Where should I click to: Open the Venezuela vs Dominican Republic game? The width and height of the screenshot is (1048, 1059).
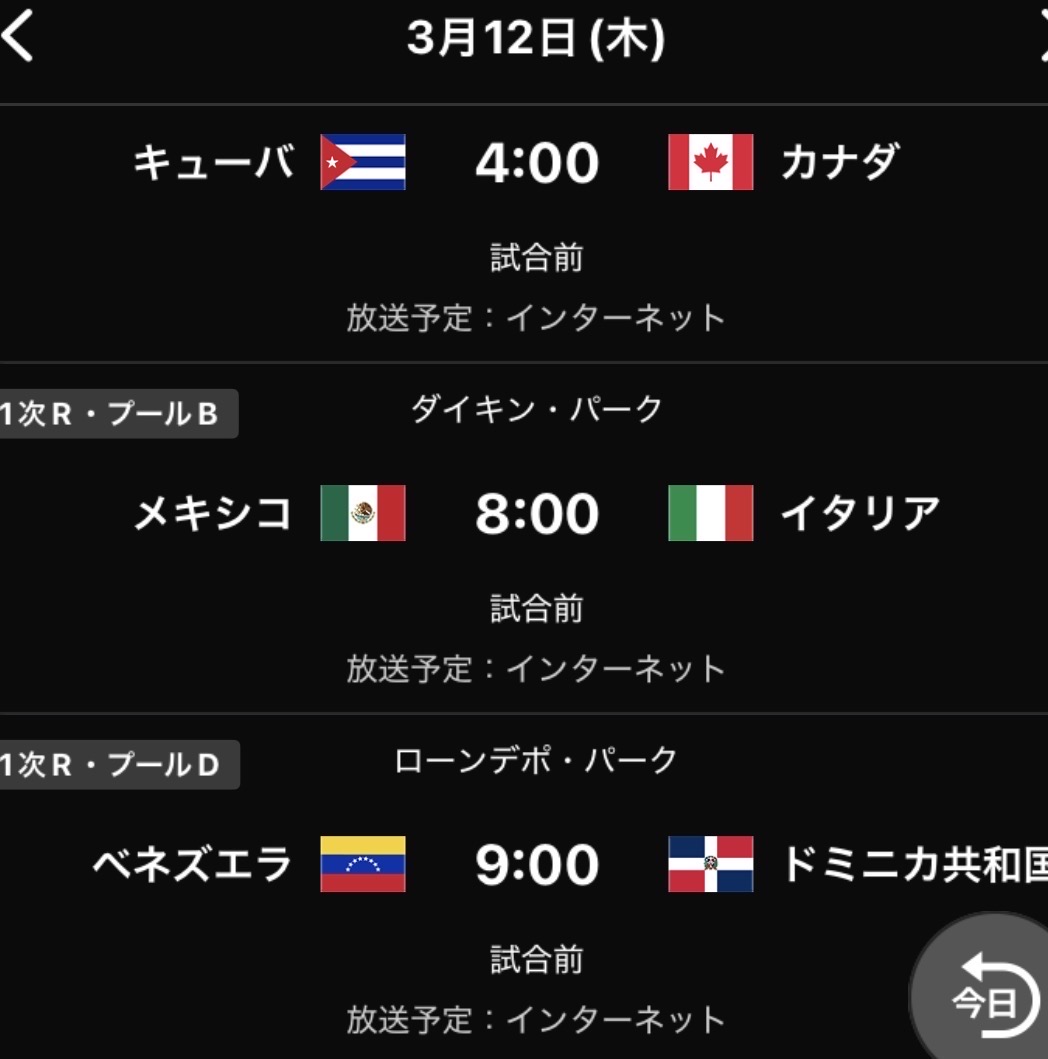point(524,887)
